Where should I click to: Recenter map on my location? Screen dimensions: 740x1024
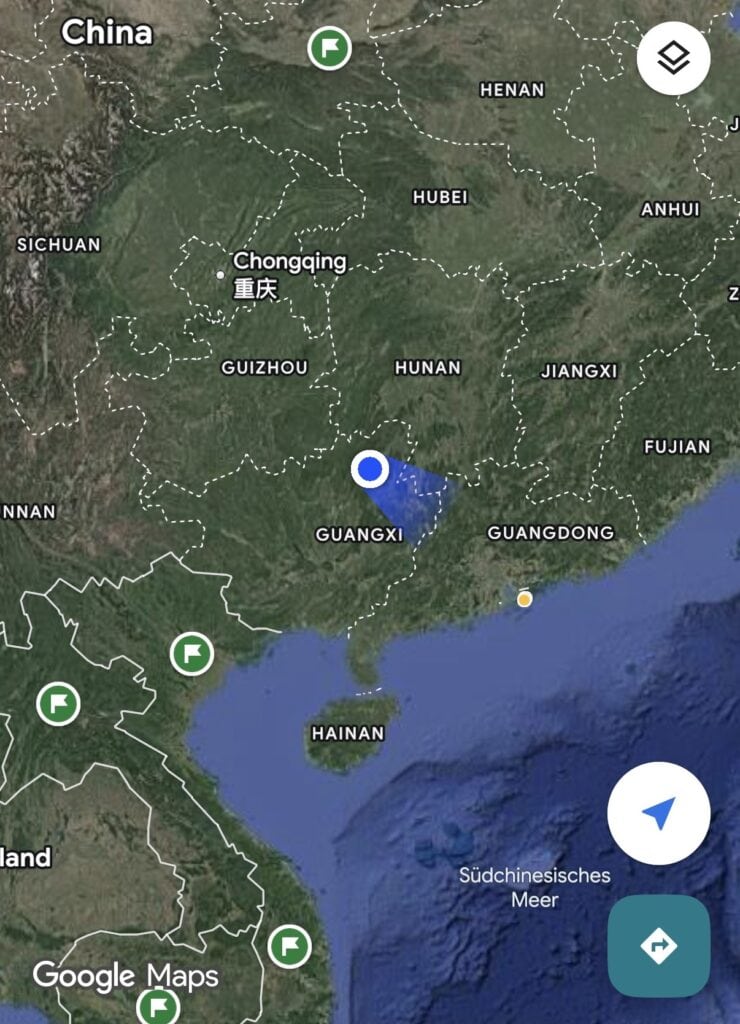point(658,813)
